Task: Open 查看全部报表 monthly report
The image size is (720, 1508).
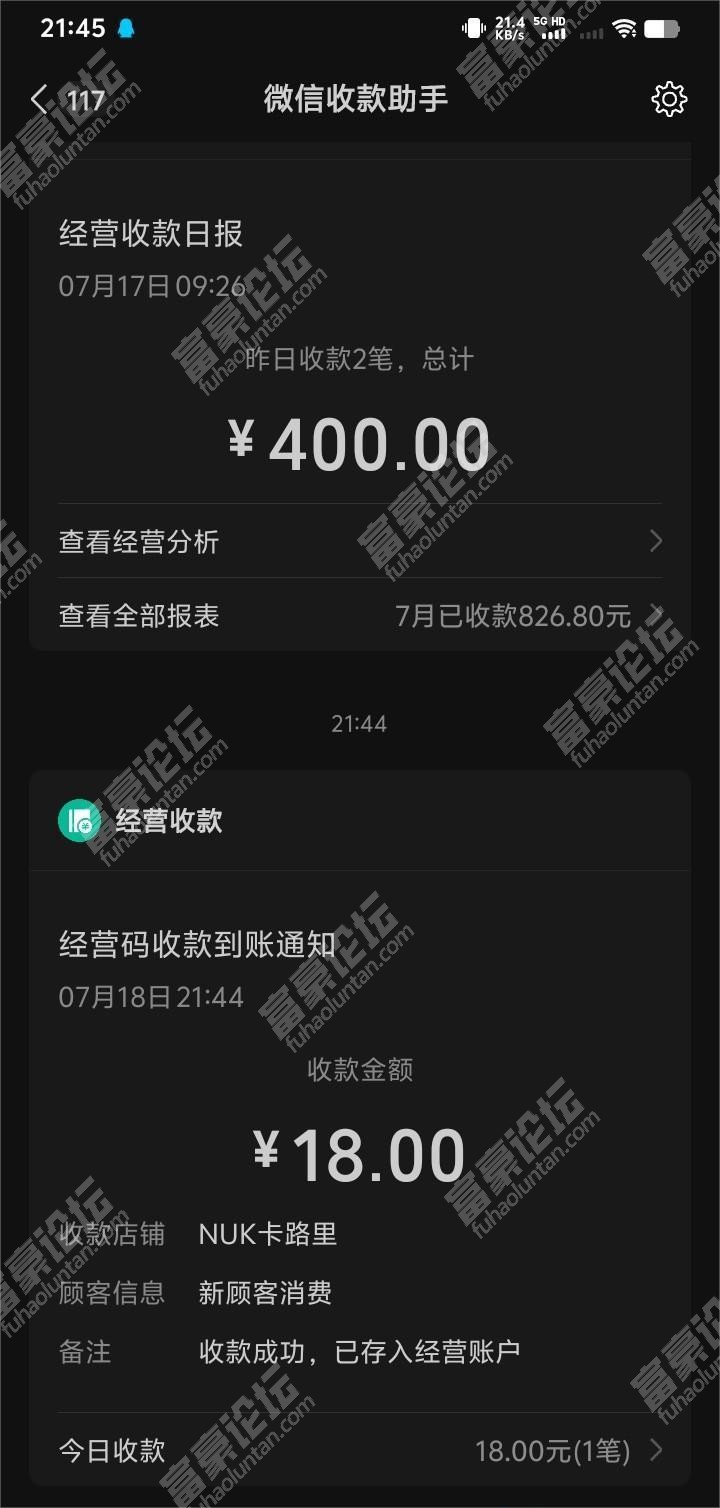Action: tap(360, 616)
